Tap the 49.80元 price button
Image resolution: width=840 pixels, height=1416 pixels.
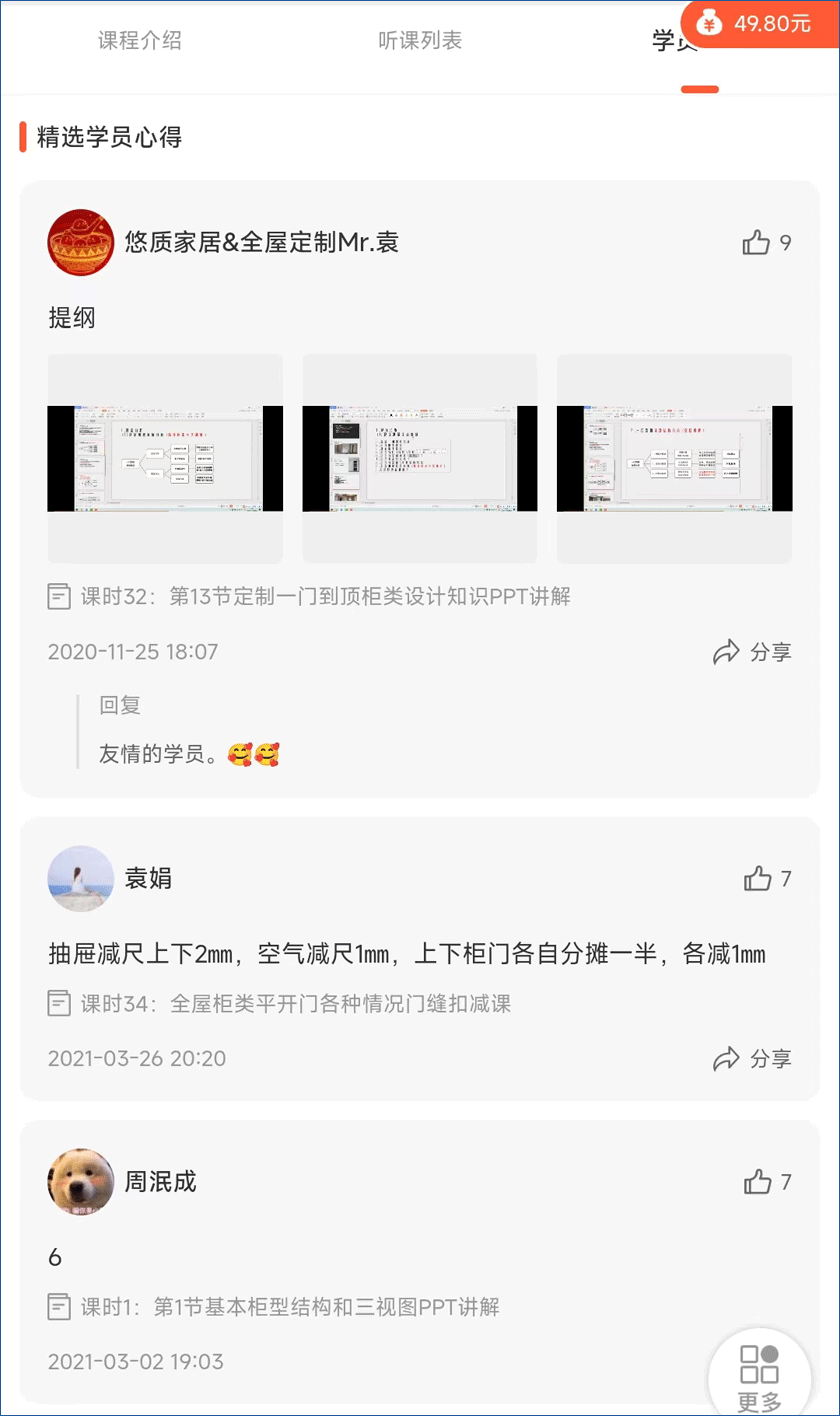tap(760, 24)
